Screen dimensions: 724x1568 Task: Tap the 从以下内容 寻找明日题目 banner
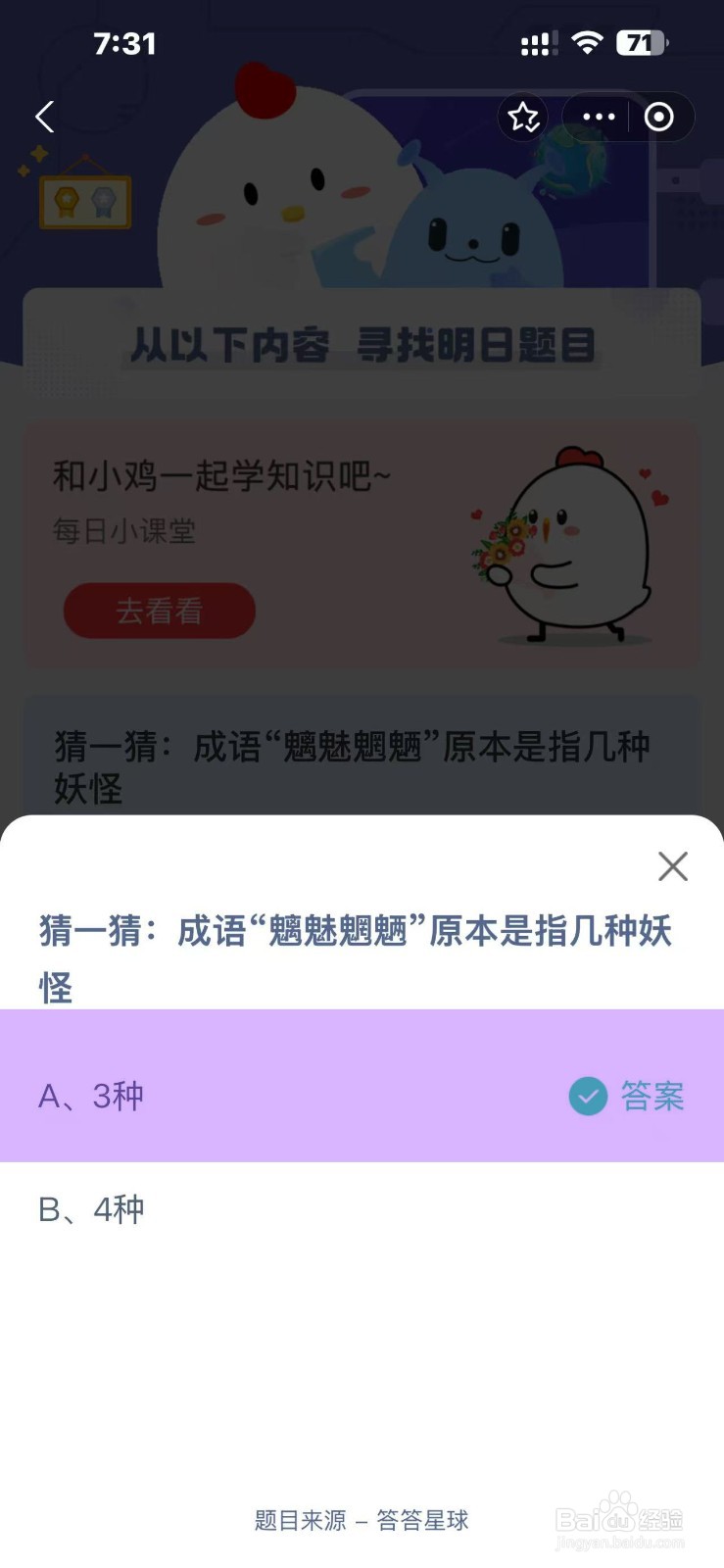click(362, 345)
